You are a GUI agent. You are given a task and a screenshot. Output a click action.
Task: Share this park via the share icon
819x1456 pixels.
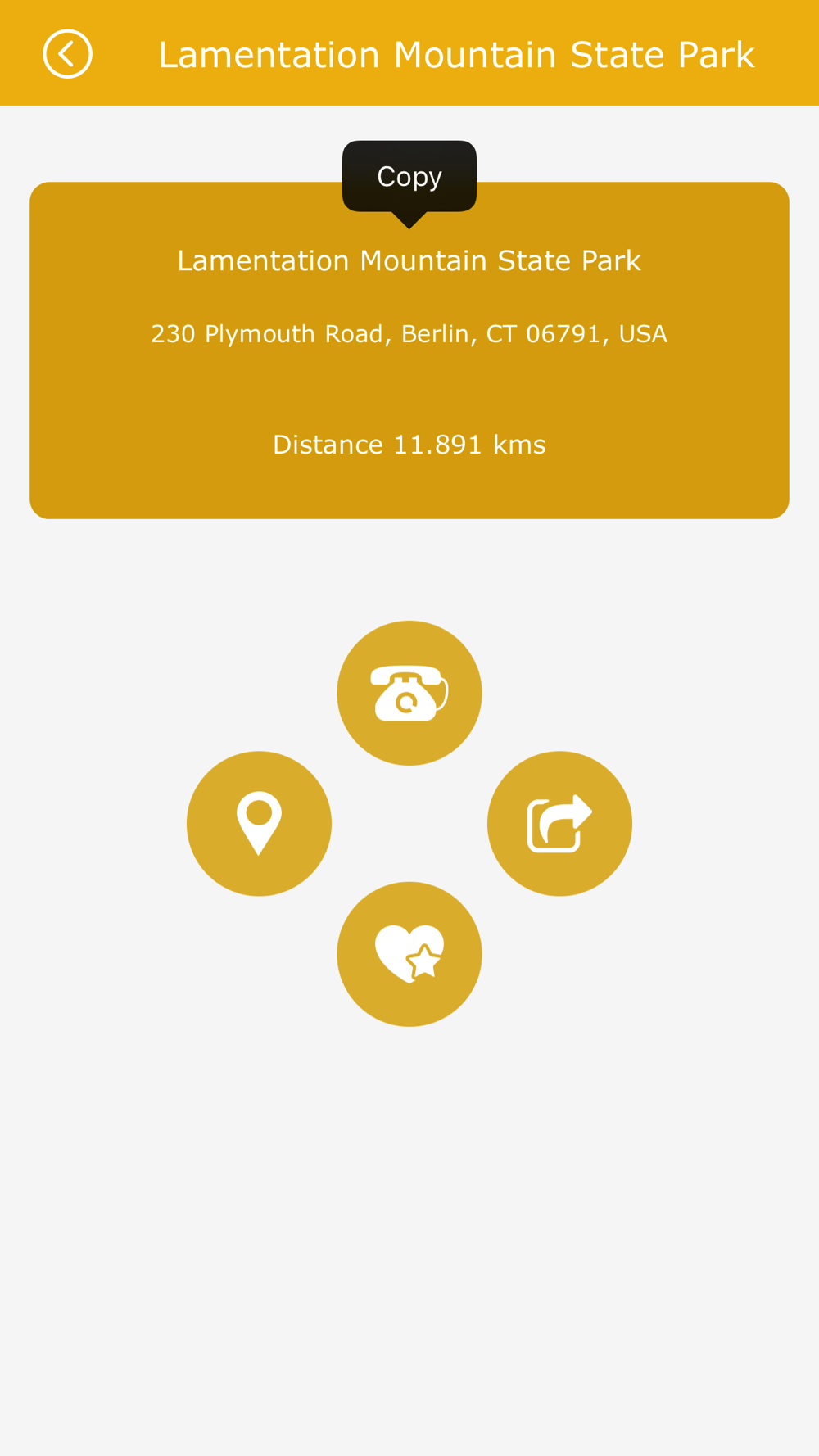(559, 824)
